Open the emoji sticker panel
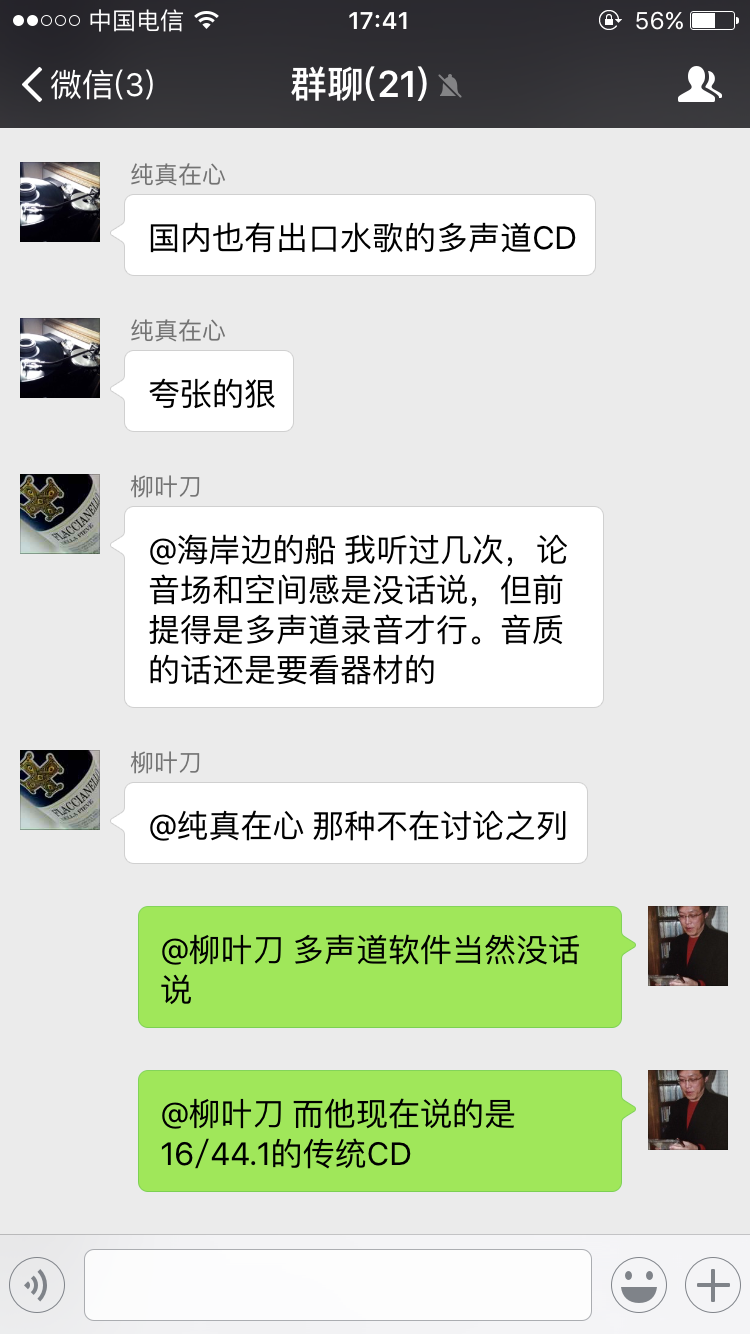Screen dimensions: 750x1334 638,1284
